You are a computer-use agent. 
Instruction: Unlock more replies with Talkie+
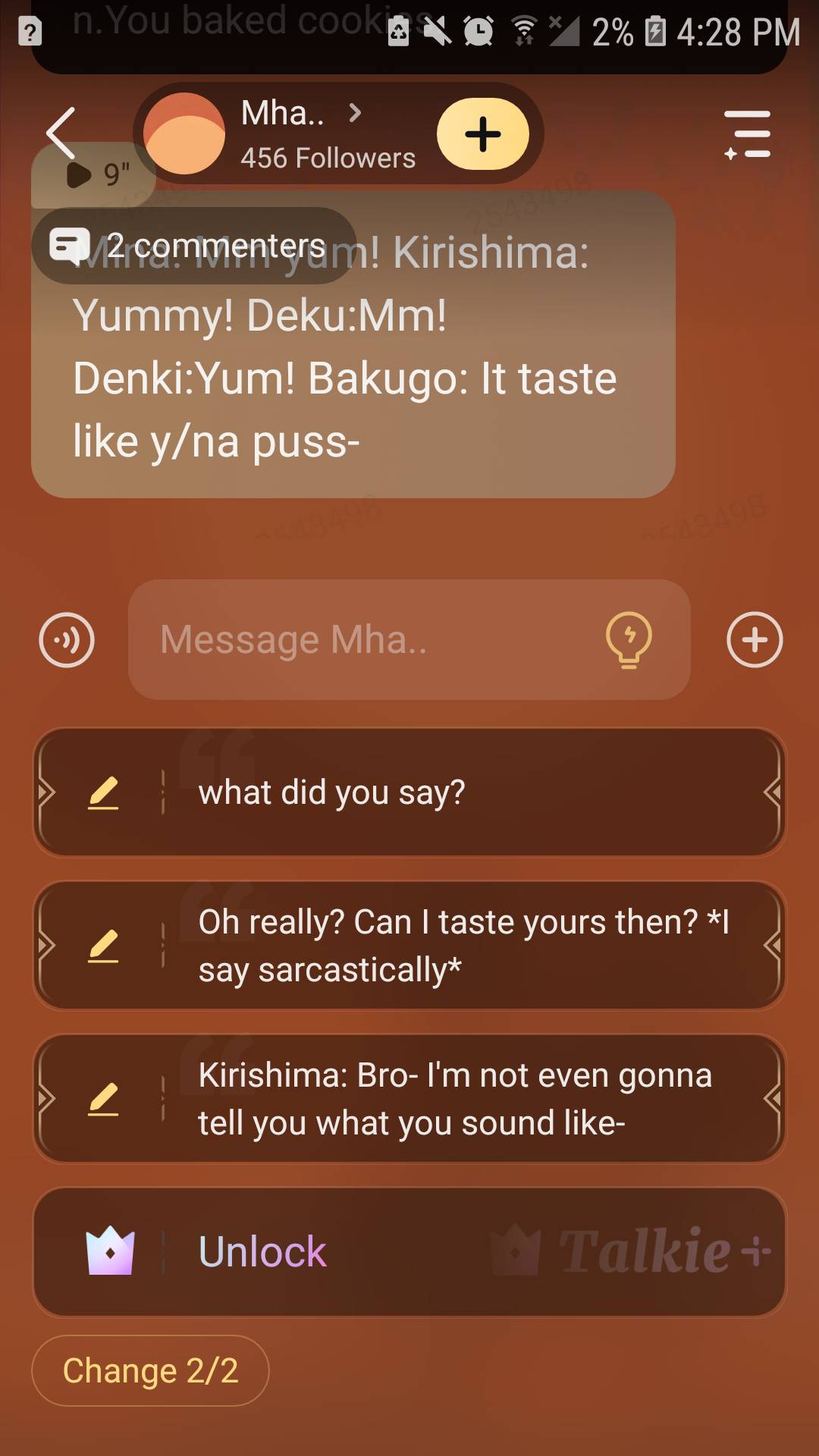409,1251
